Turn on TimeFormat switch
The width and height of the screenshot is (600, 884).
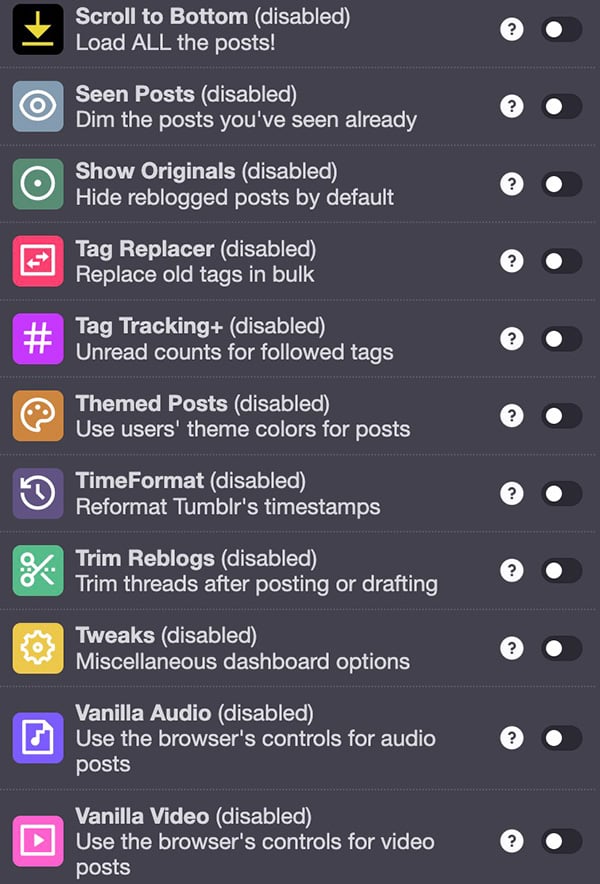(561, 493)
